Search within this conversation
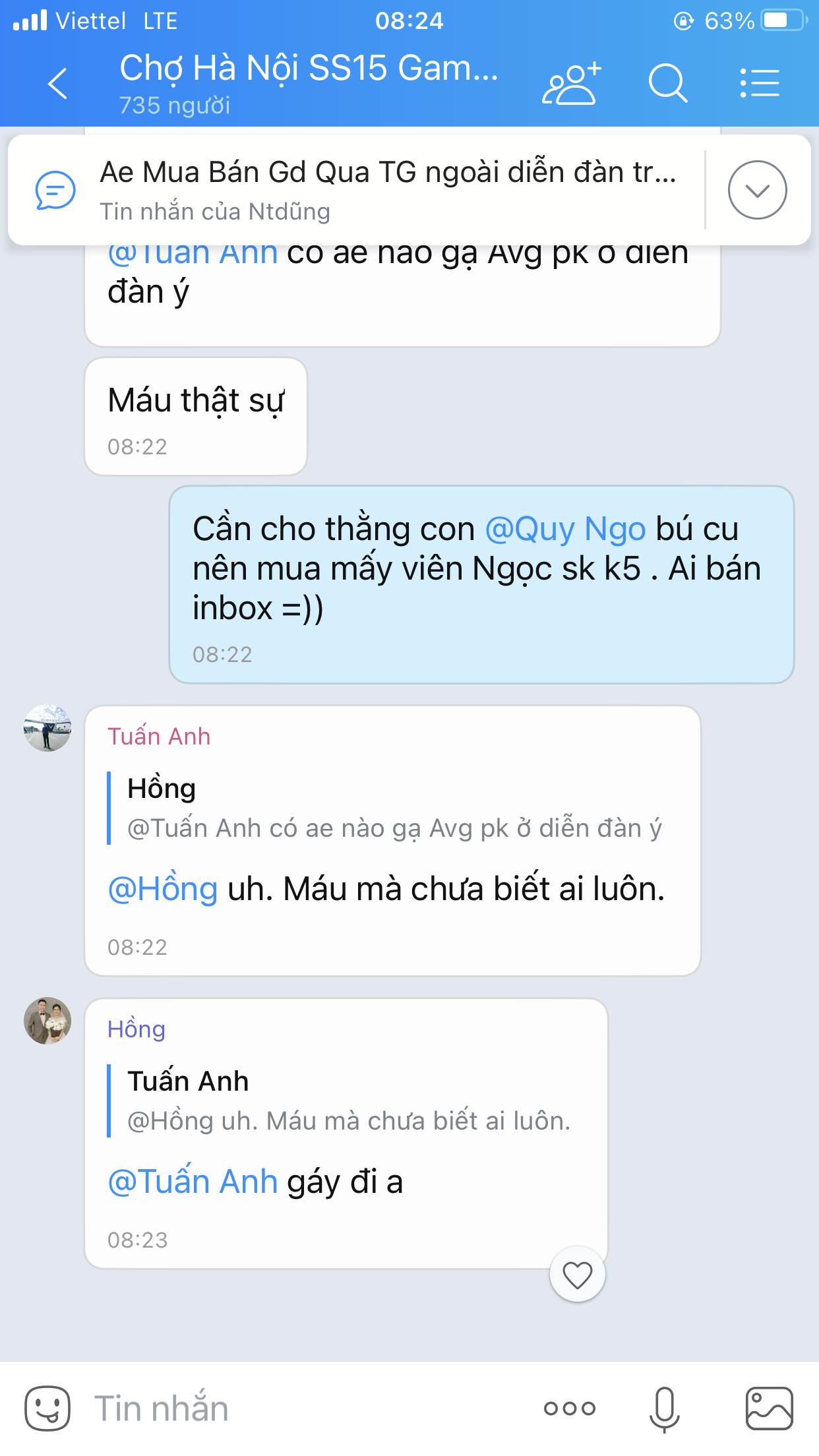 [x=667, y=84]
